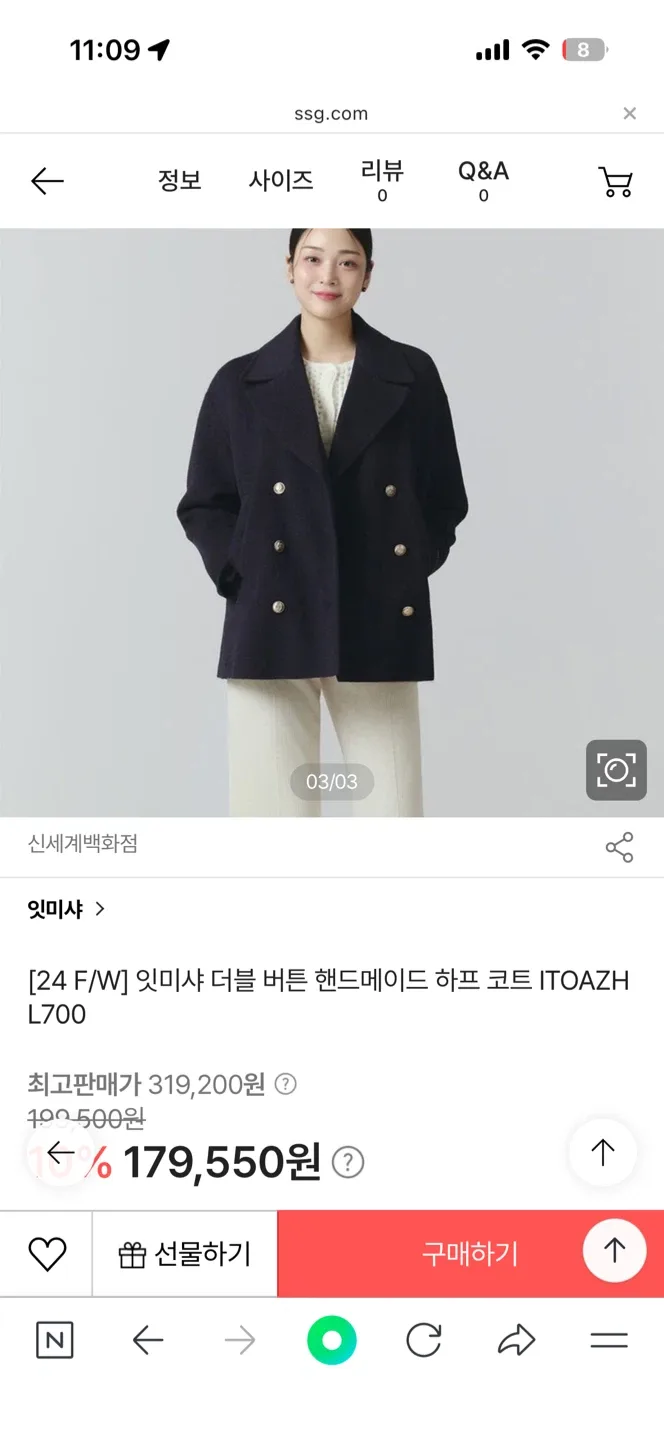Open the 잇미샤 brand page
The image size is (664, 1440).
point(66,909)
